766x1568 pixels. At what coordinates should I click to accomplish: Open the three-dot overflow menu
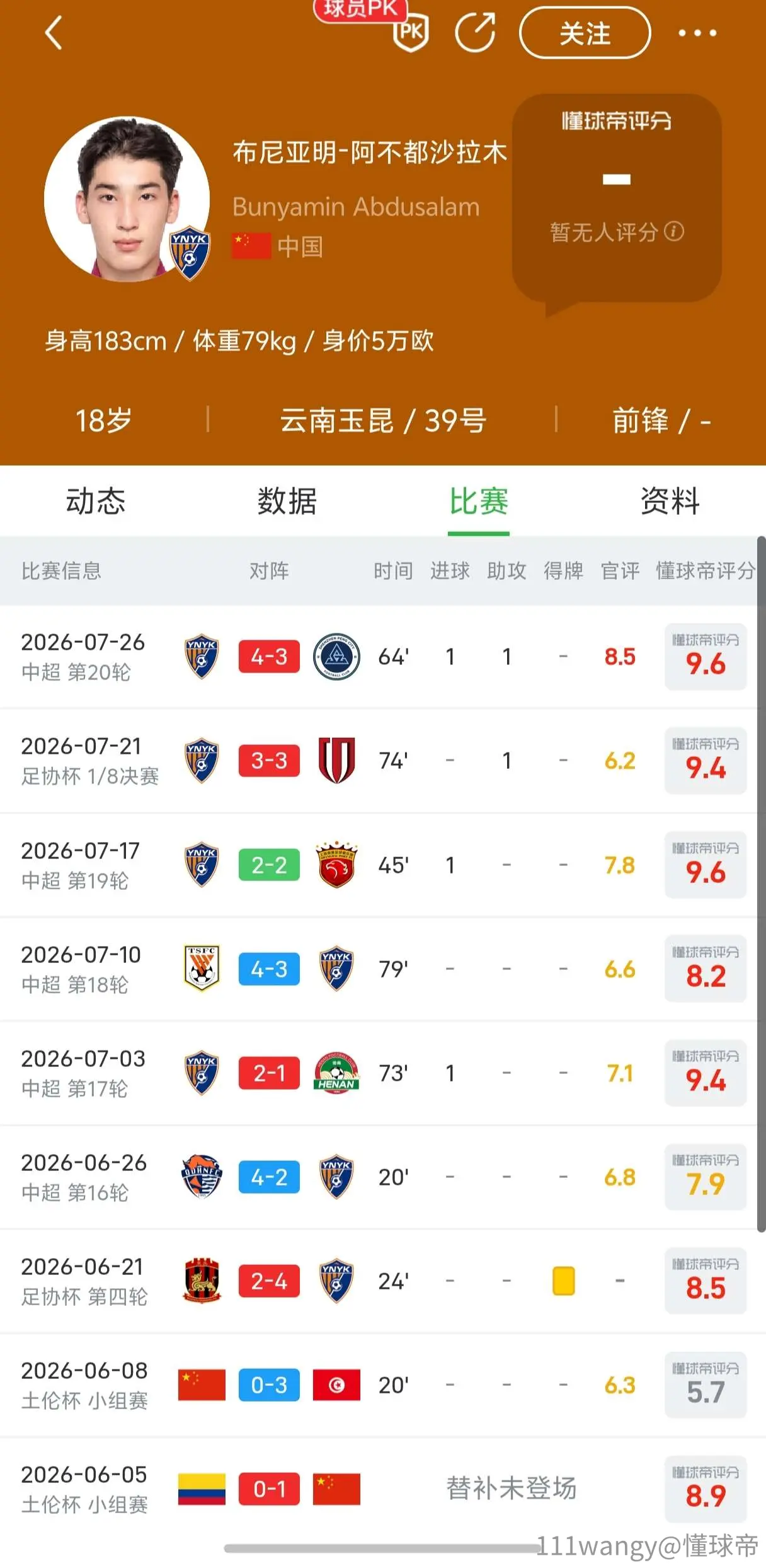(x=697, y=33)
